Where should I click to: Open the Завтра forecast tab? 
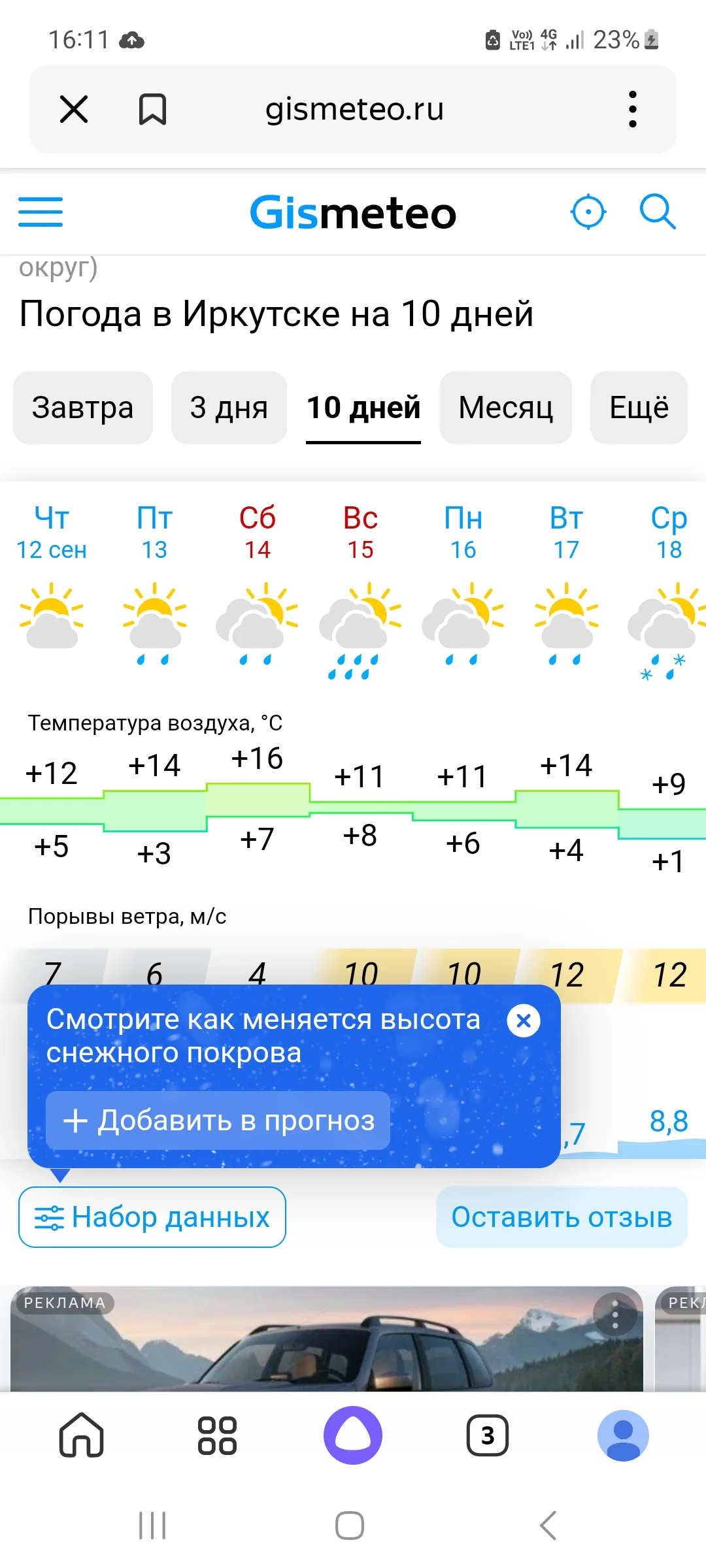click(82, 408)
